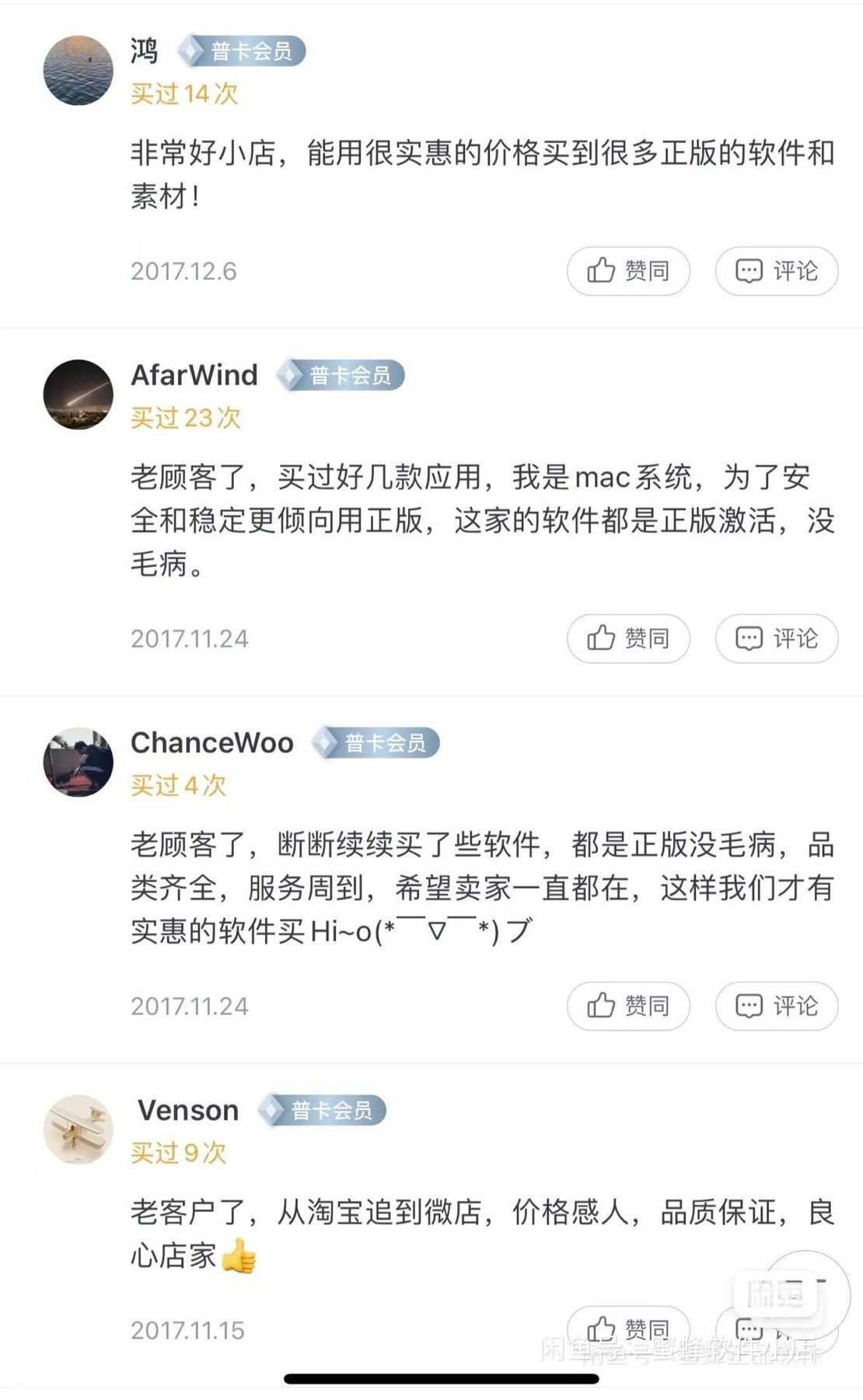Comment on 鸿's review
The image size is (863, 1400).
pyautogui.click(x=776, y=271)
